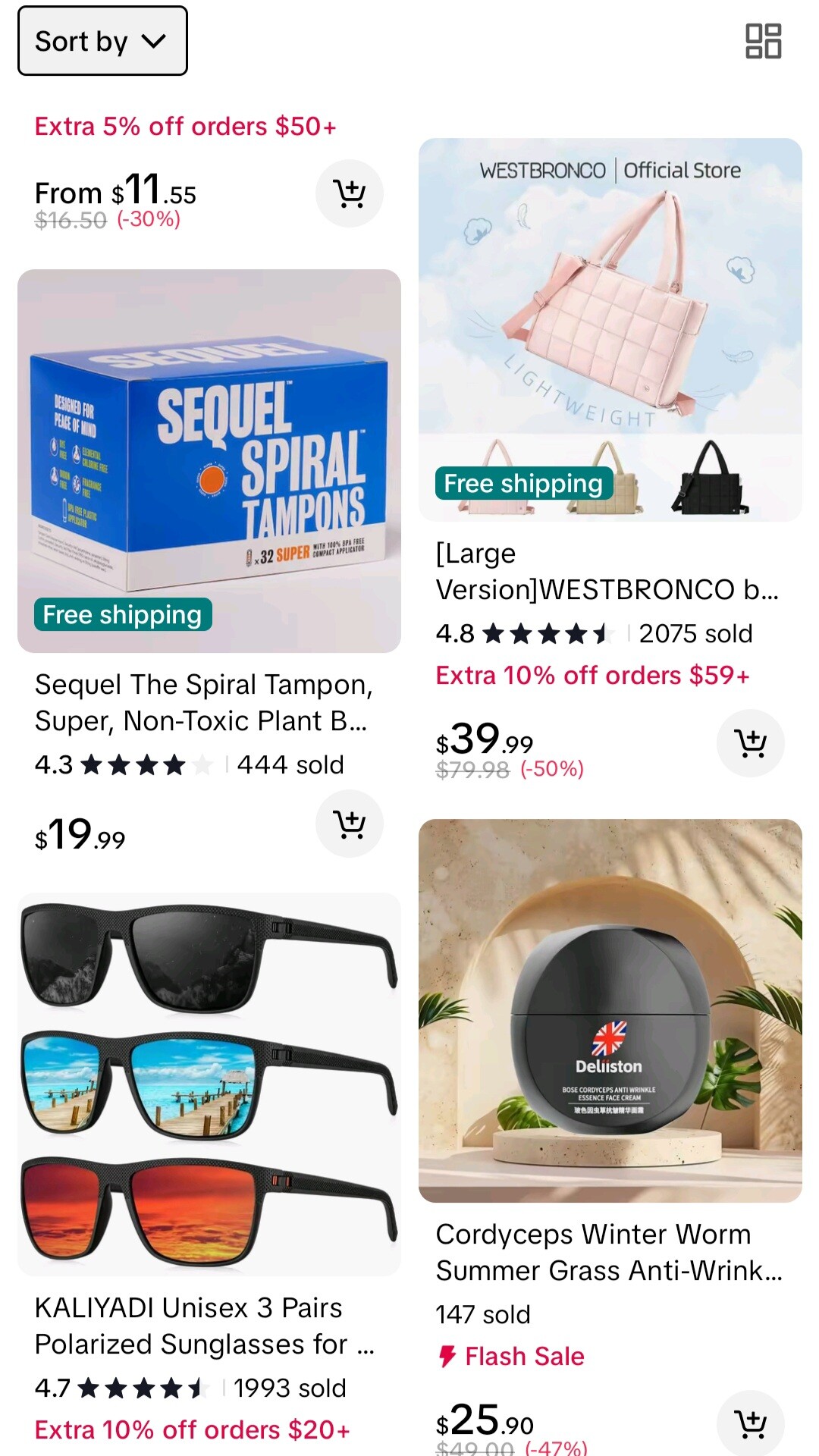This screenshot has width=819, height=1456.
Task: Add the $11.55 item to cart
Action: click(350, 193)
